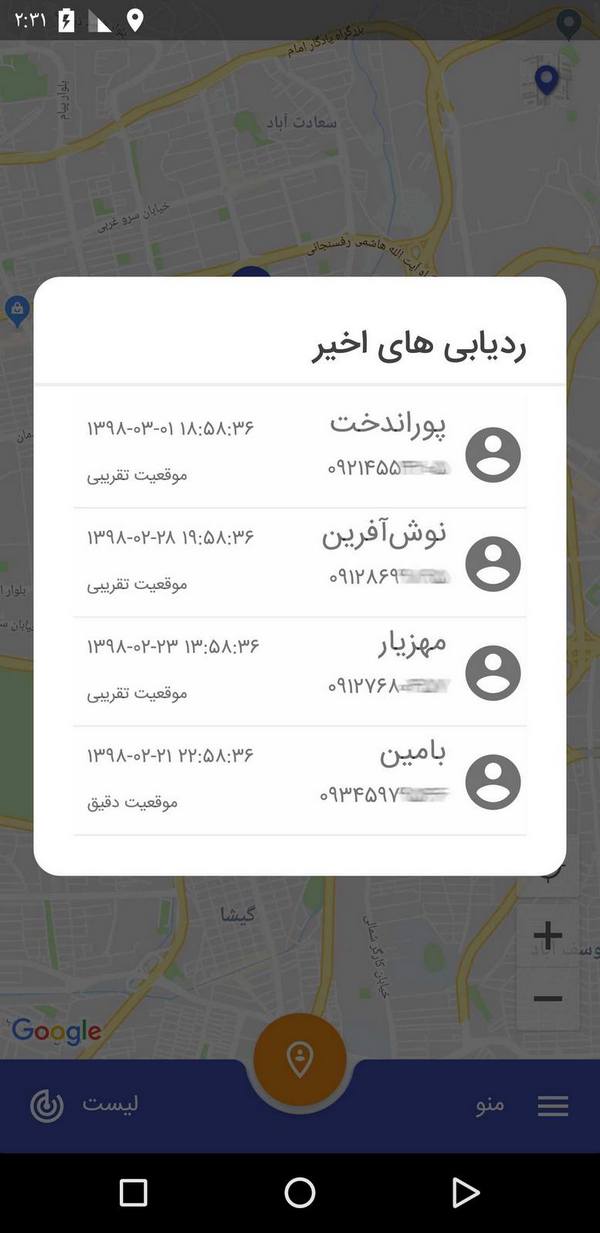Screen dimensions: 600x1233
Task: Switch to the لیست tab
Action: click(x=85, y=1105)
